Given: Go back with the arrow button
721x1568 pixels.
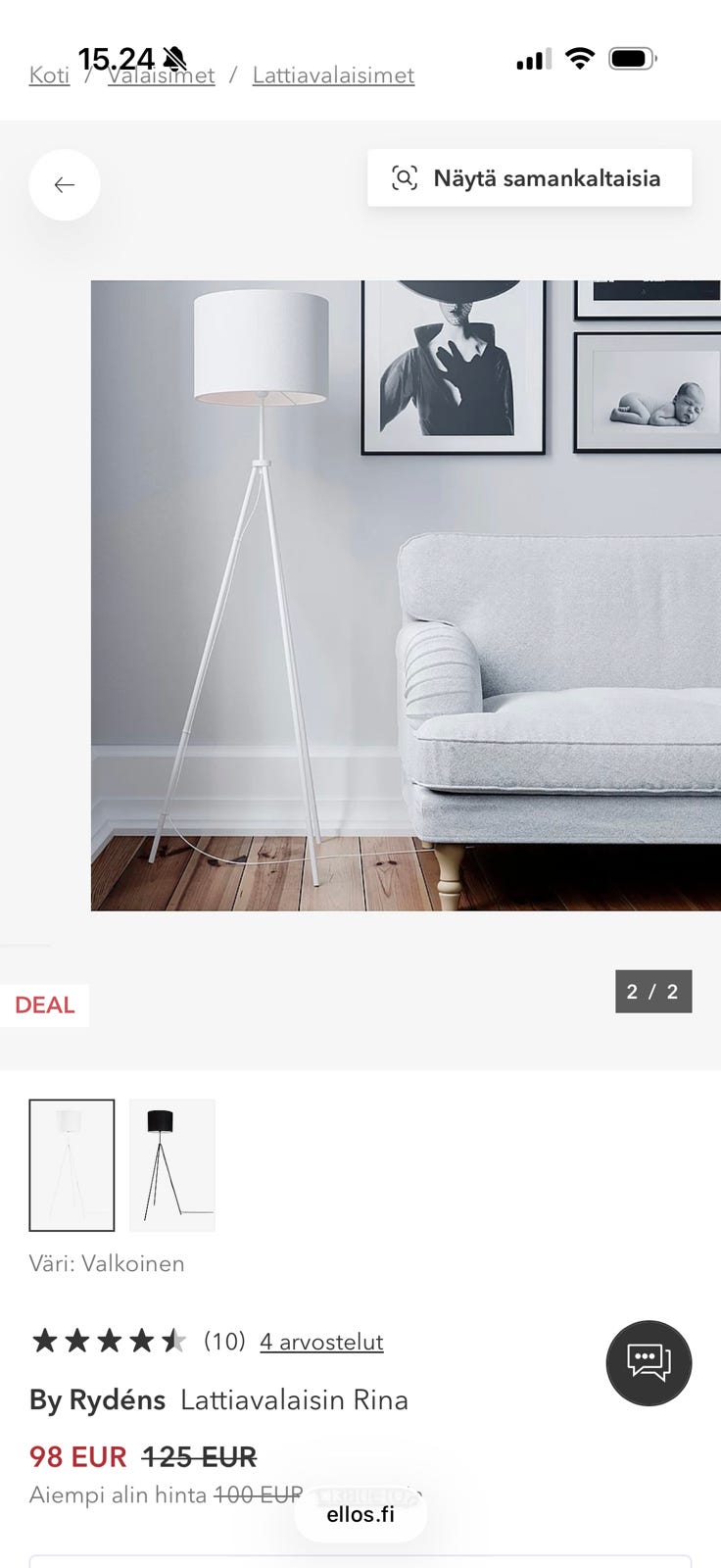Looking at the screenshot, I should point(65,184).
